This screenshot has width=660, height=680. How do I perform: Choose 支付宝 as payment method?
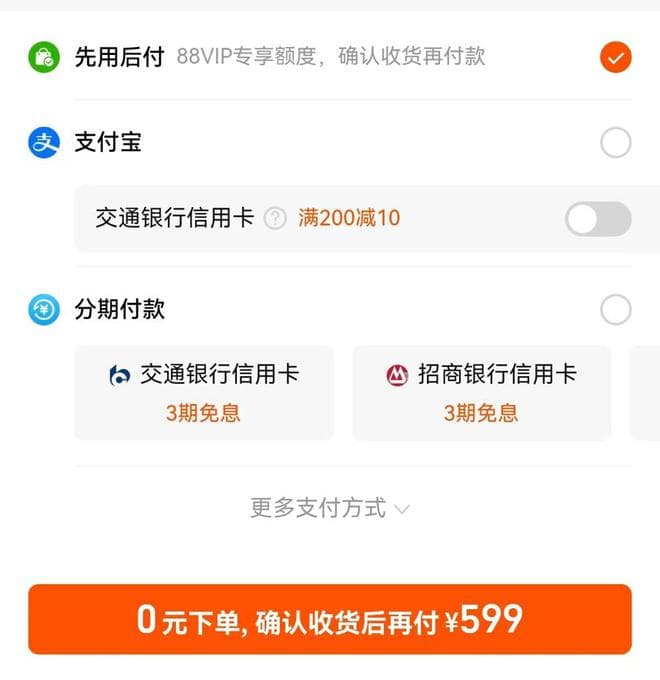click(615, 143)
